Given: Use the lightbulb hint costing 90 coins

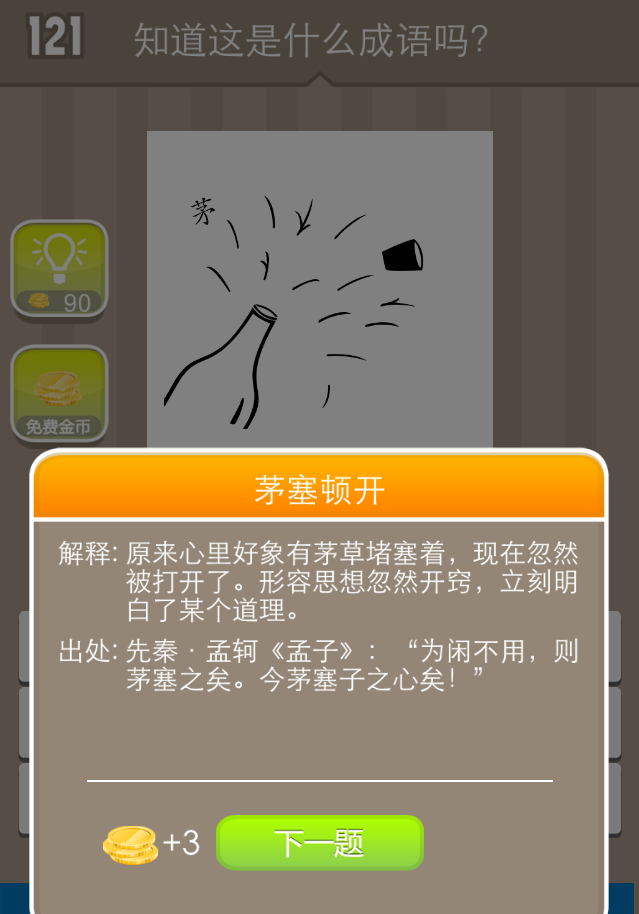Looking at the screenshot, I should click(x=59, y=269).
